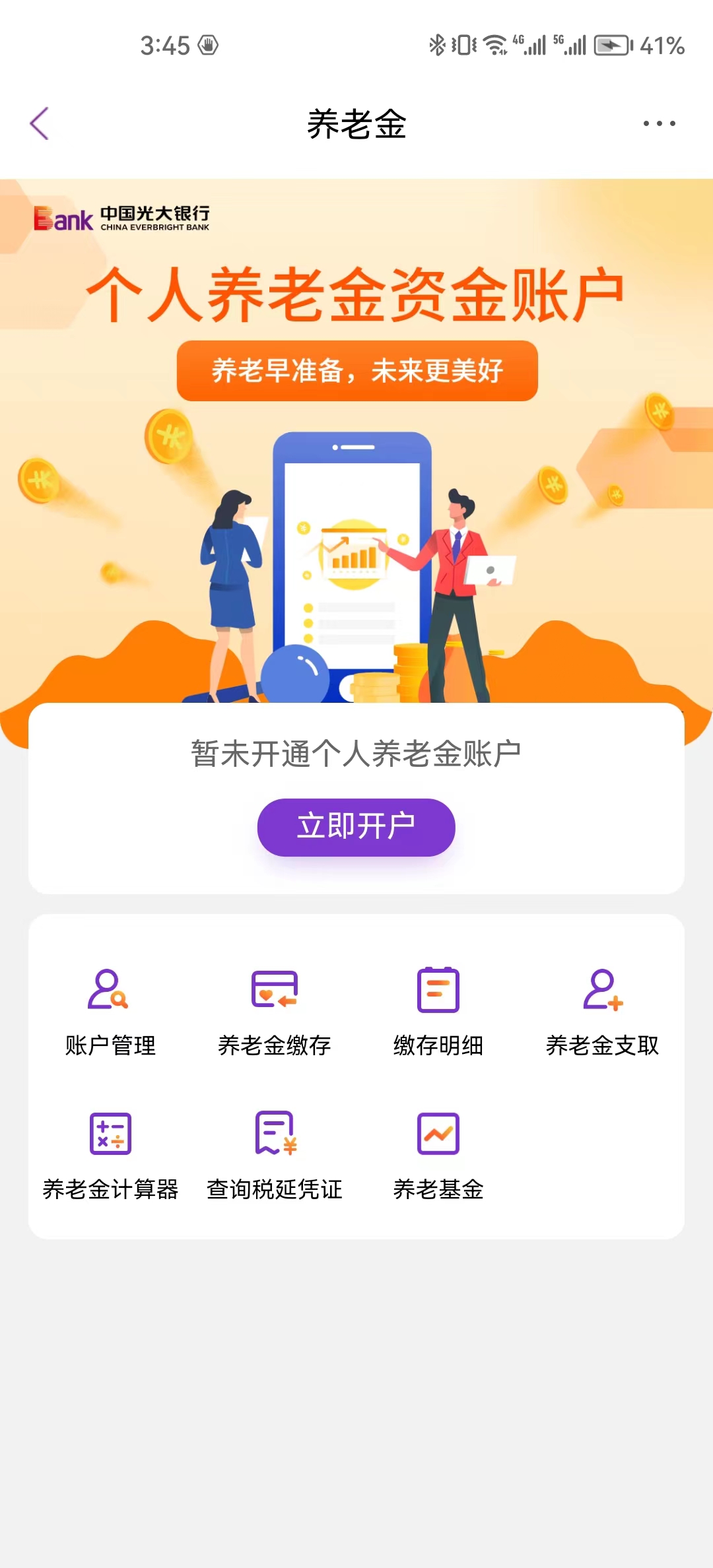The width and height of the screenshot is (713, 1568).
Task: Open 养老金缴存 pension deposit
Action: (275, 1010)
